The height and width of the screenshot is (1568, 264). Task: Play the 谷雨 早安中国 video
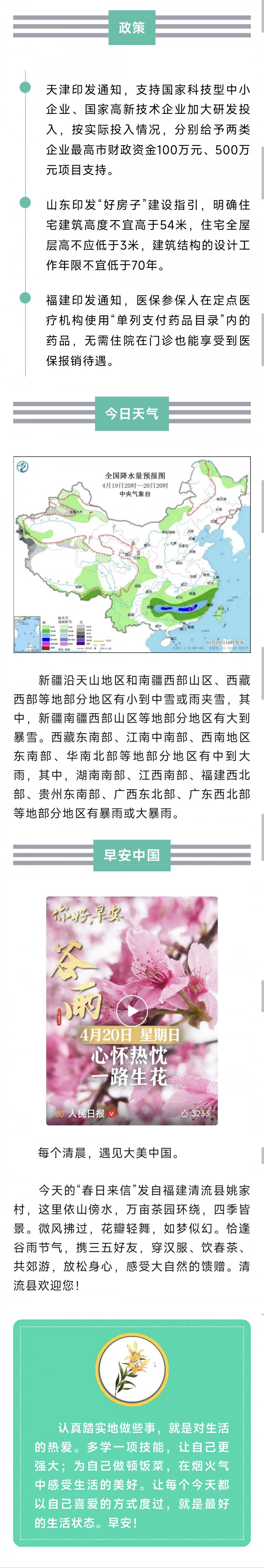(x=132, y=1011)
